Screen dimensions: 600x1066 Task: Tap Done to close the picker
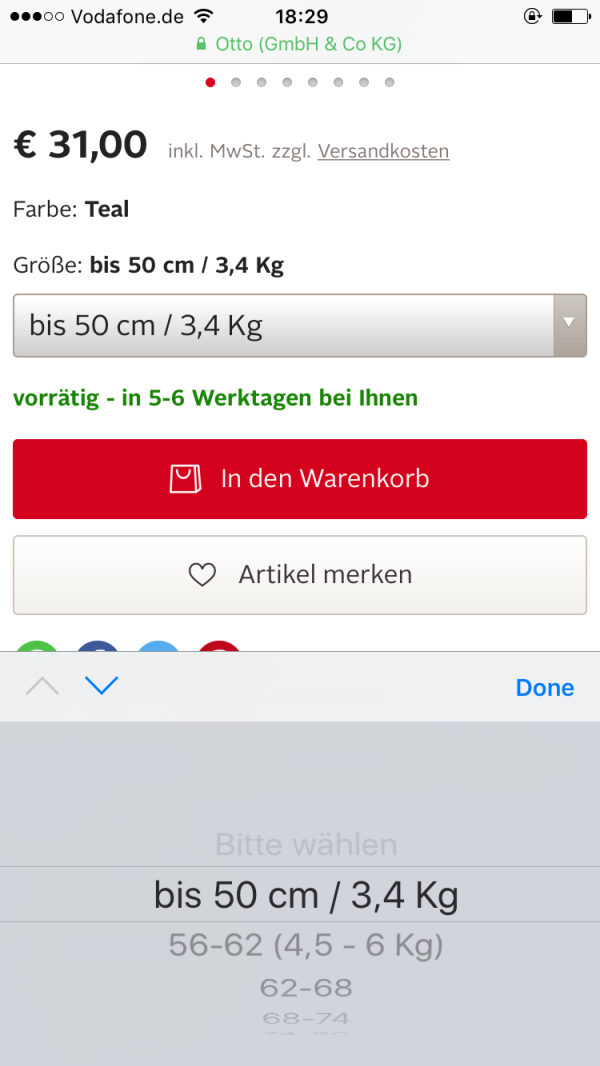tap(544, 688)
